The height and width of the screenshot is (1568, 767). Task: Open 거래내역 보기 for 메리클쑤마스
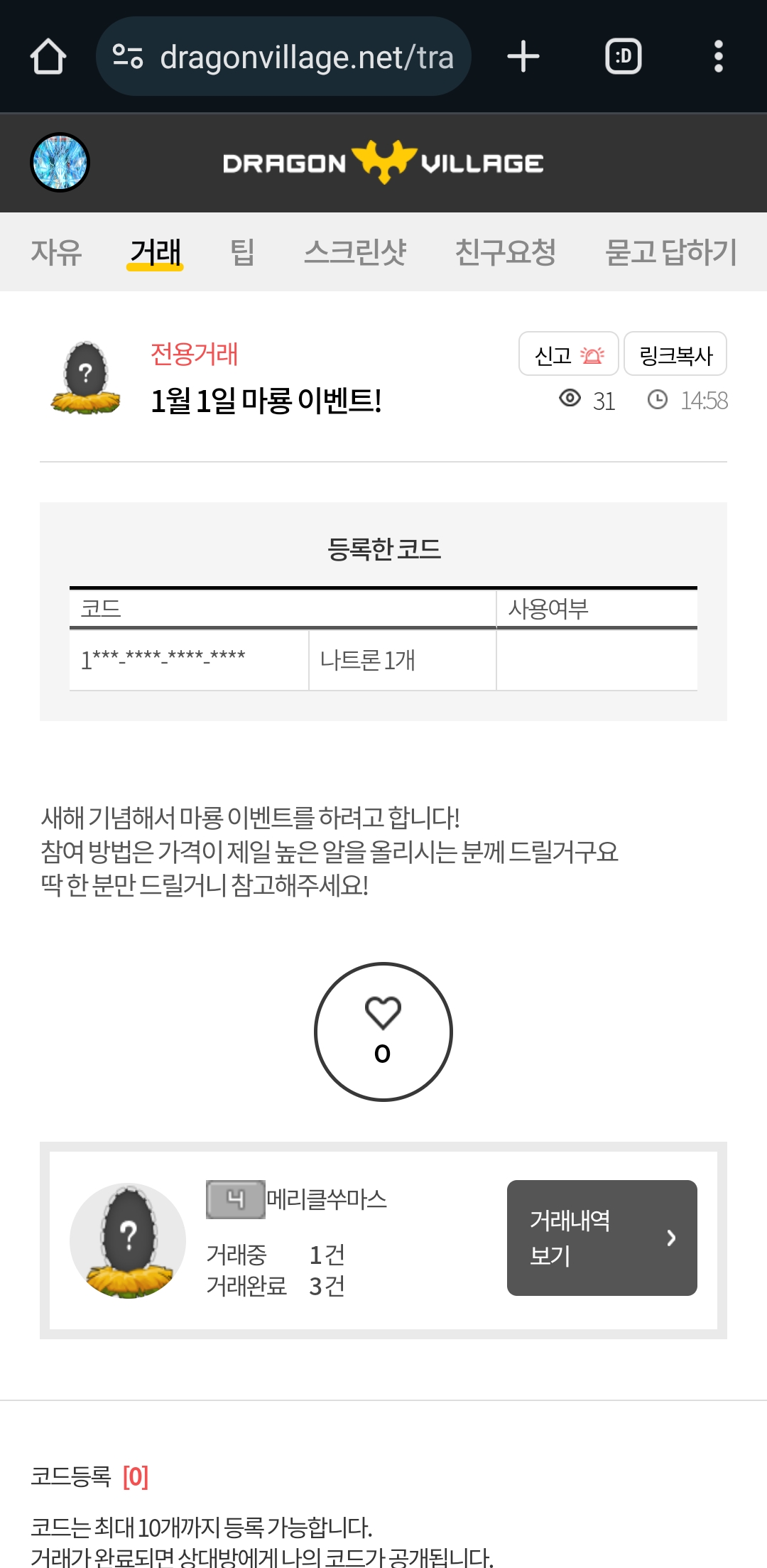tap(602, 1238)
